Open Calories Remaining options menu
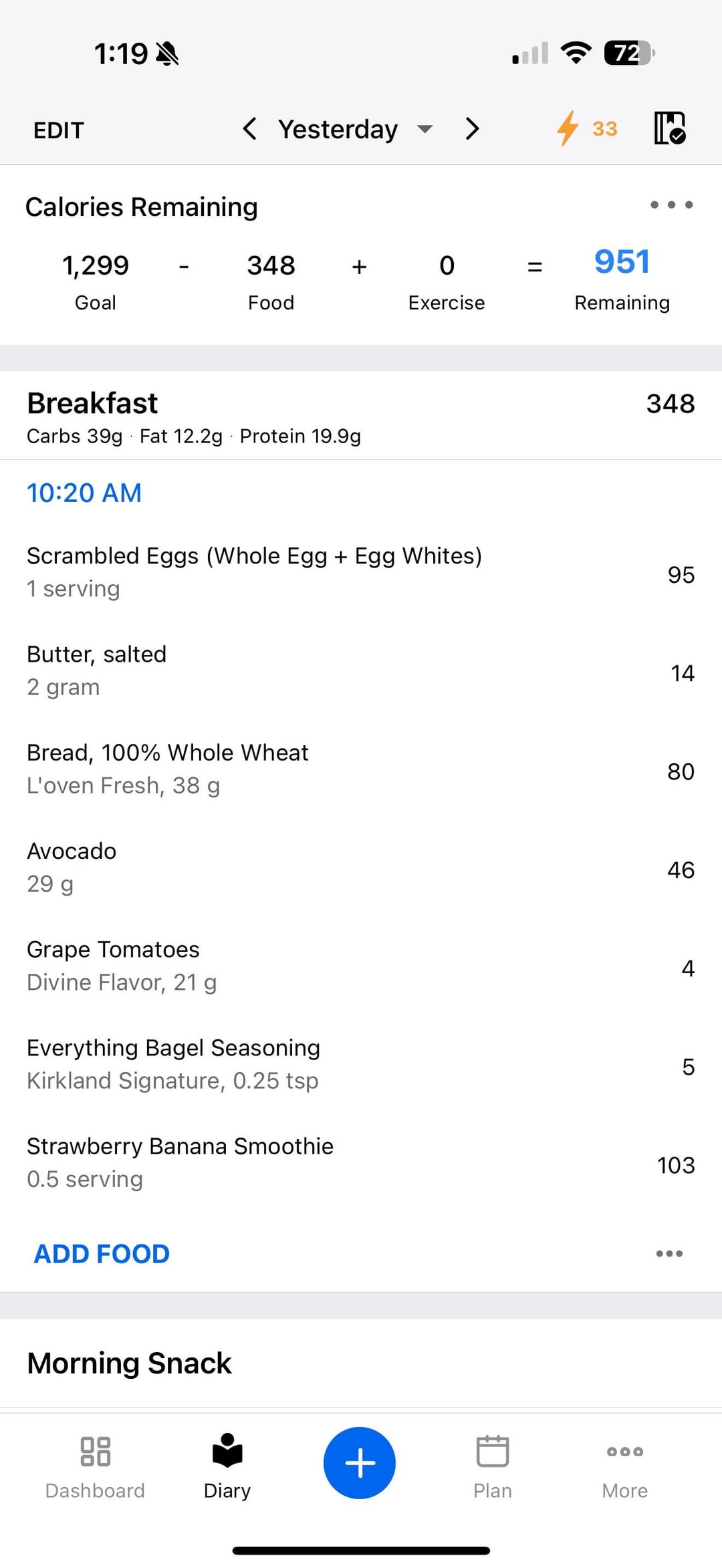This screenshot has width=722, height=1568. tap(671, 205)
